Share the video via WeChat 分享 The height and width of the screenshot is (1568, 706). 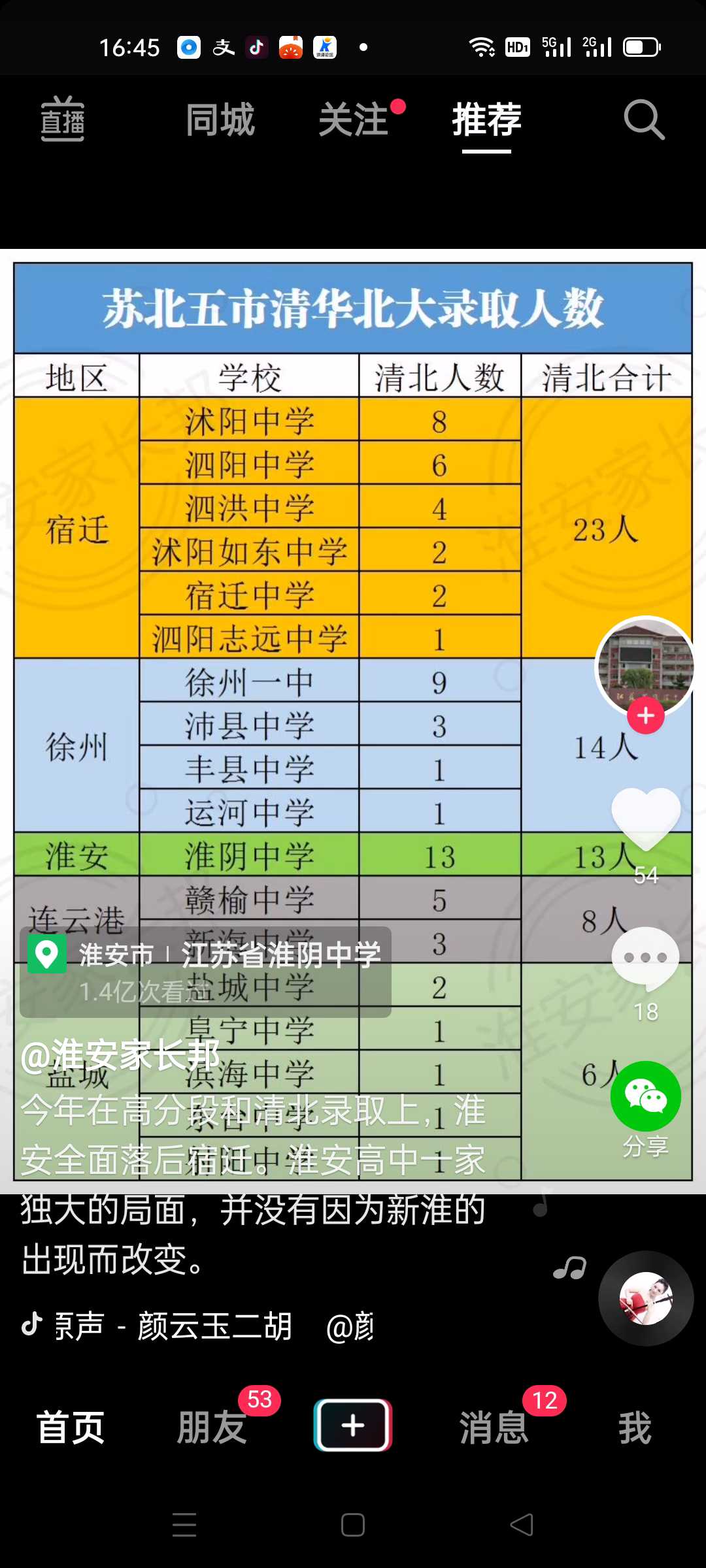pyautogui.click(x=645, y=1096)
